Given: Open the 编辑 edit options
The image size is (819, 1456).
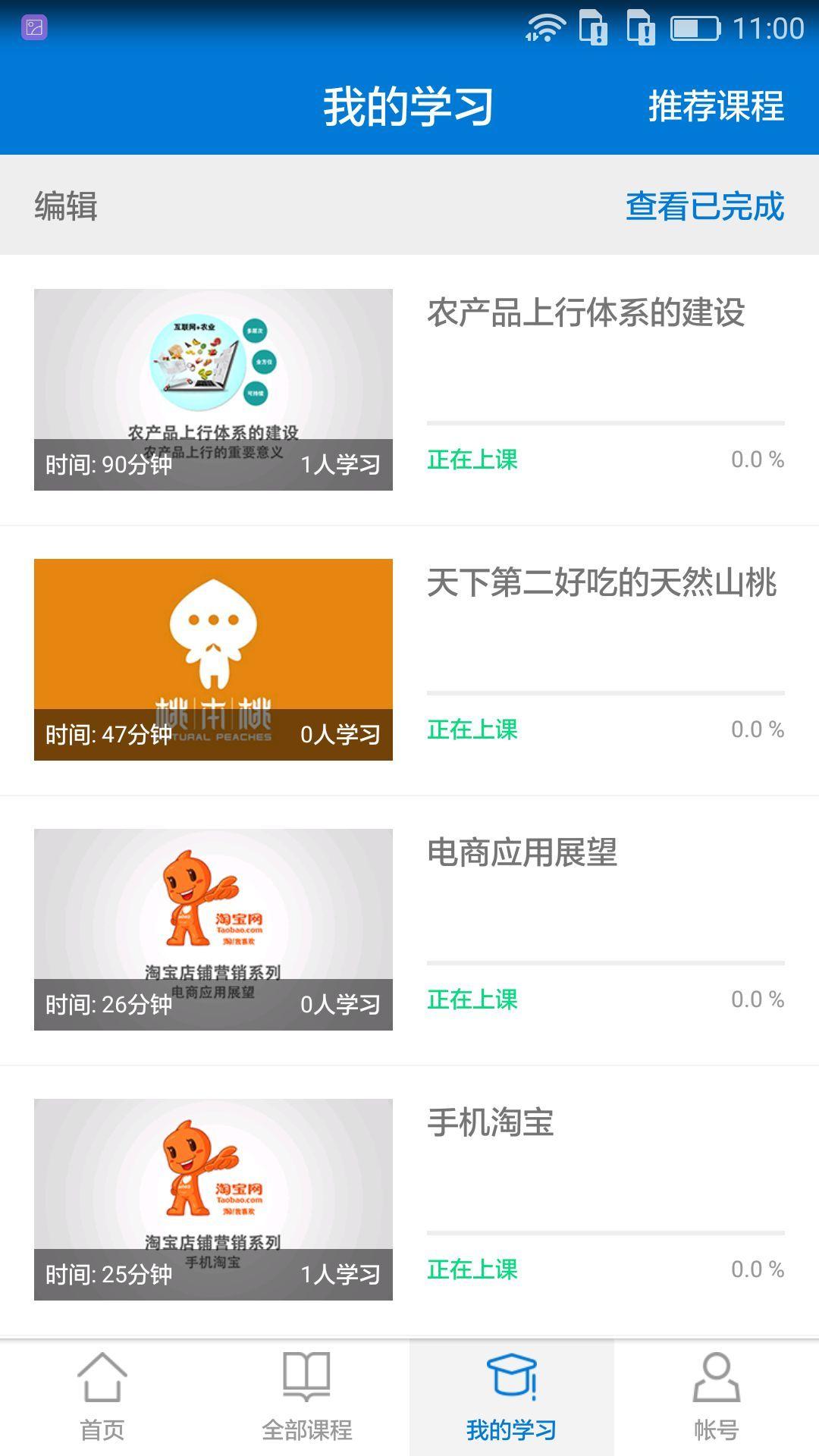Looking at the screenshot, I should [66, 205].
